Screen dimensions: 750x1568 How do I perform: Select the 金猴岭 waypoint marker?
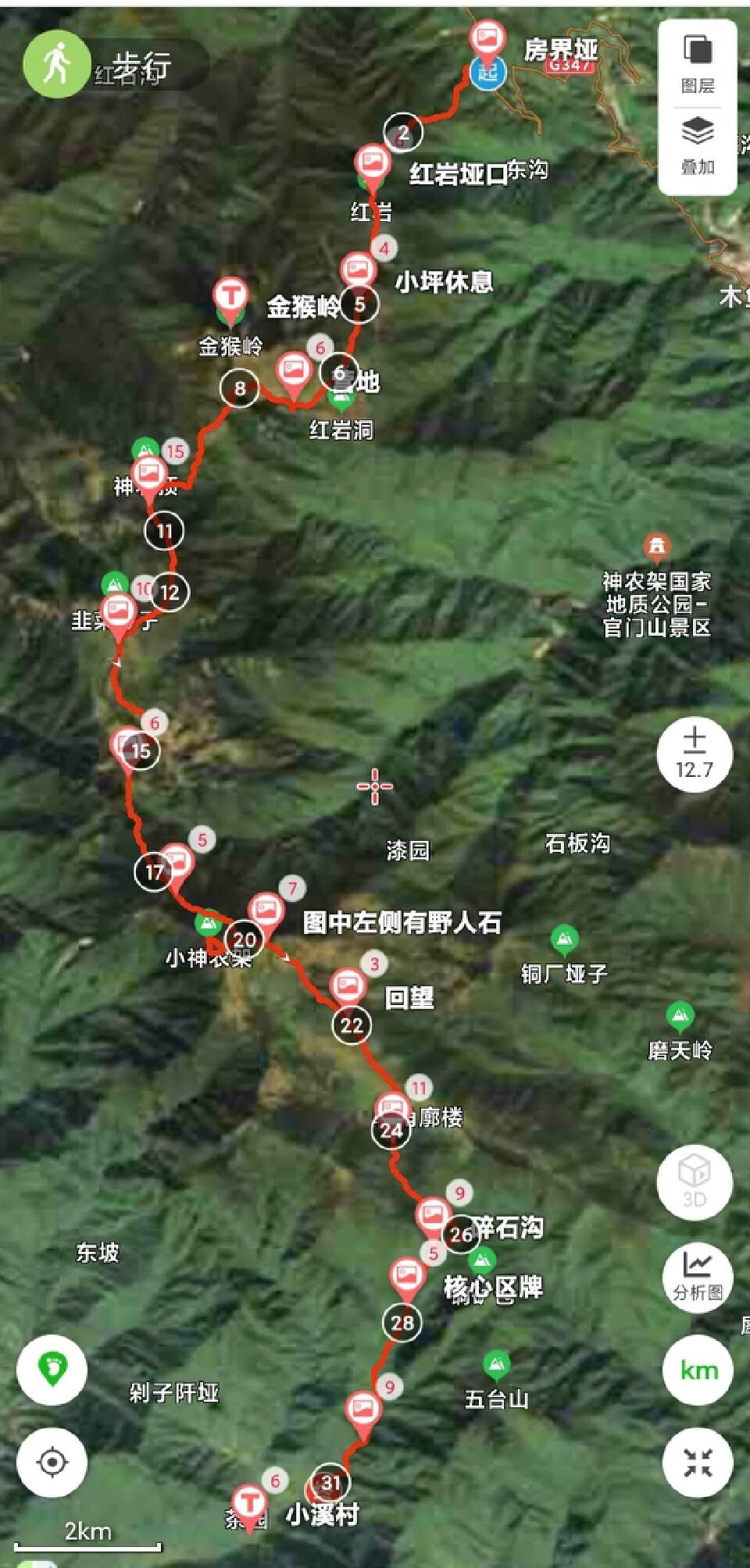click(x=230, y=297)
